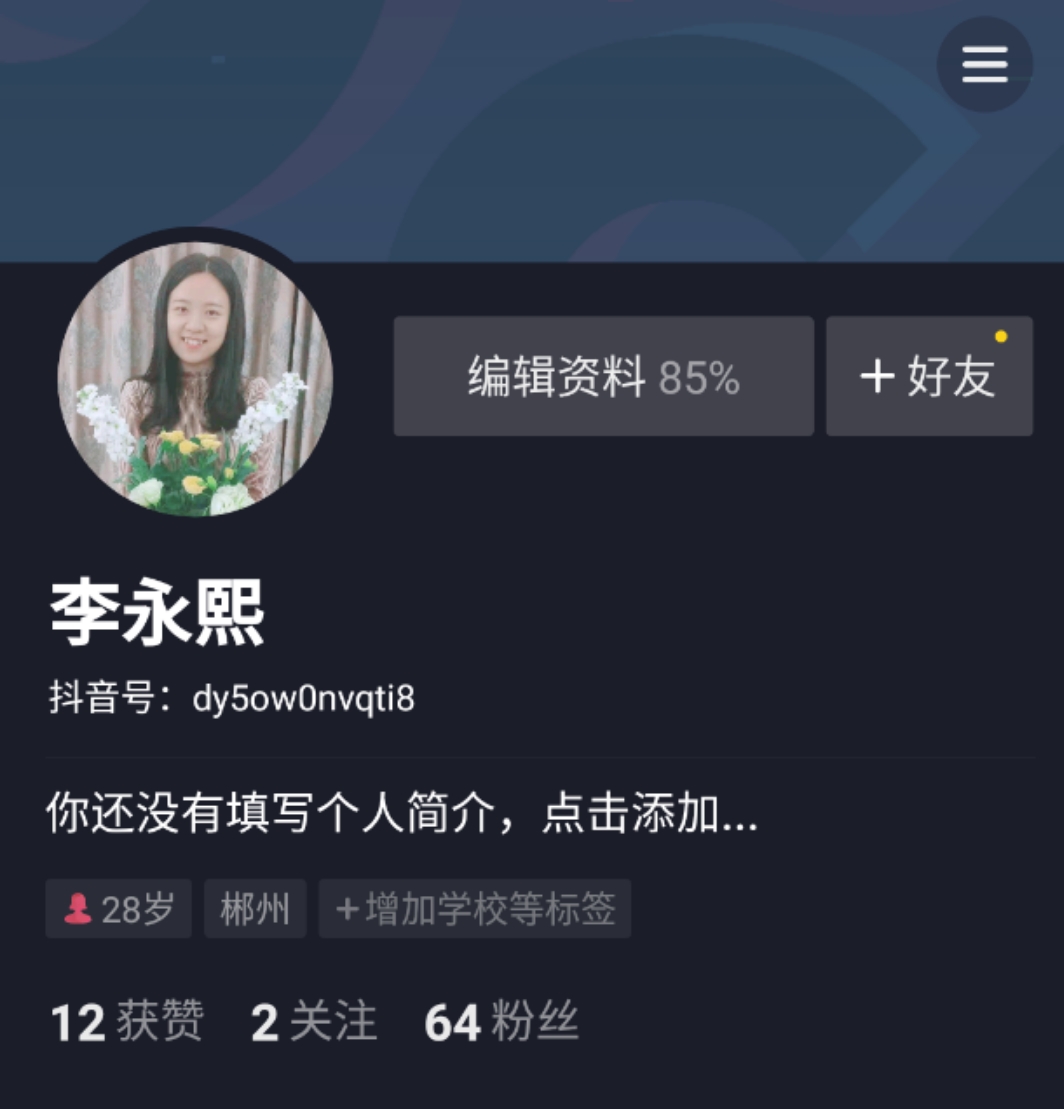Open the hamburger menu
This screenshot has height=1109, width=1064.
[x=984, y=65]
